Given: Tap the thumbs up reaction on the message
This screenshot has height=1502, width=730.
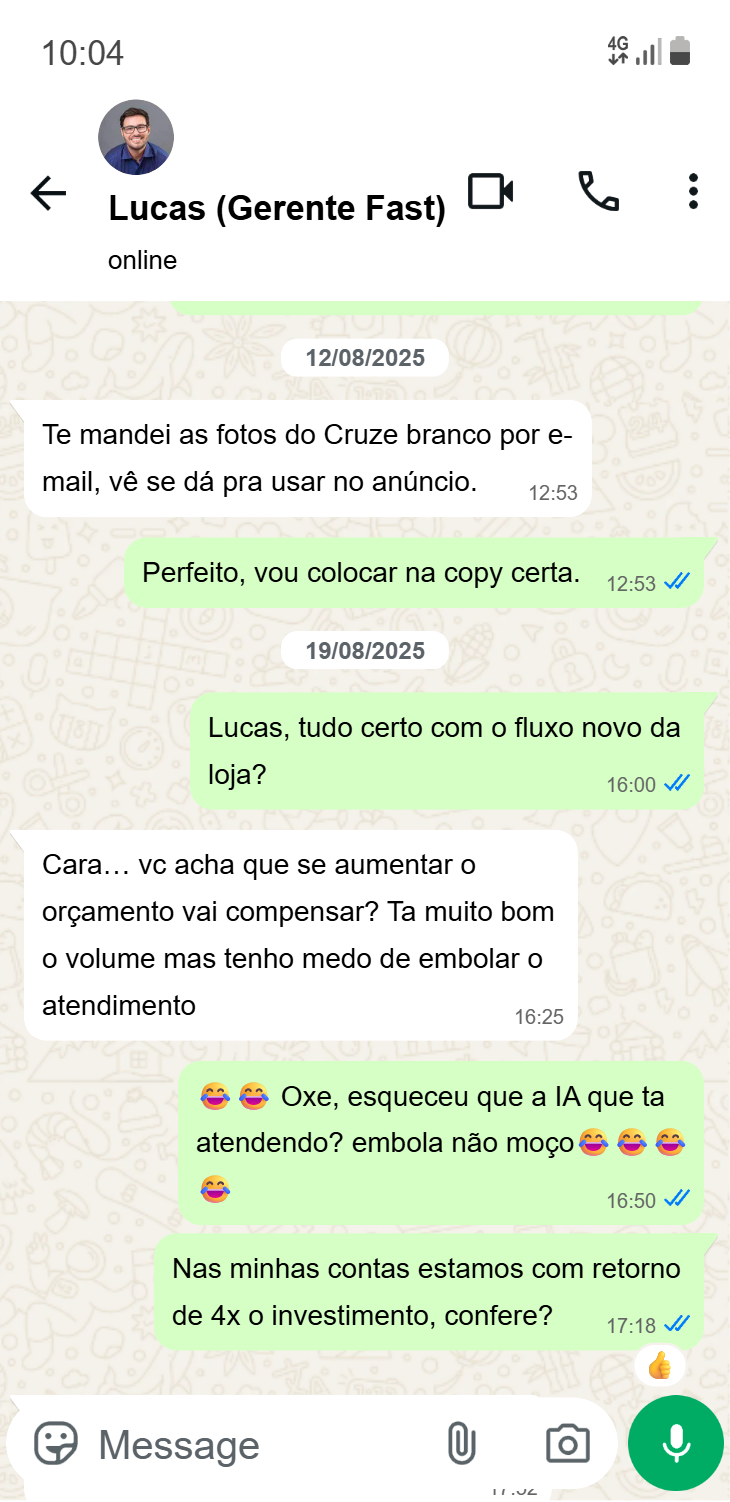Looking at the screenshot, I should (x=659, y=1365).
